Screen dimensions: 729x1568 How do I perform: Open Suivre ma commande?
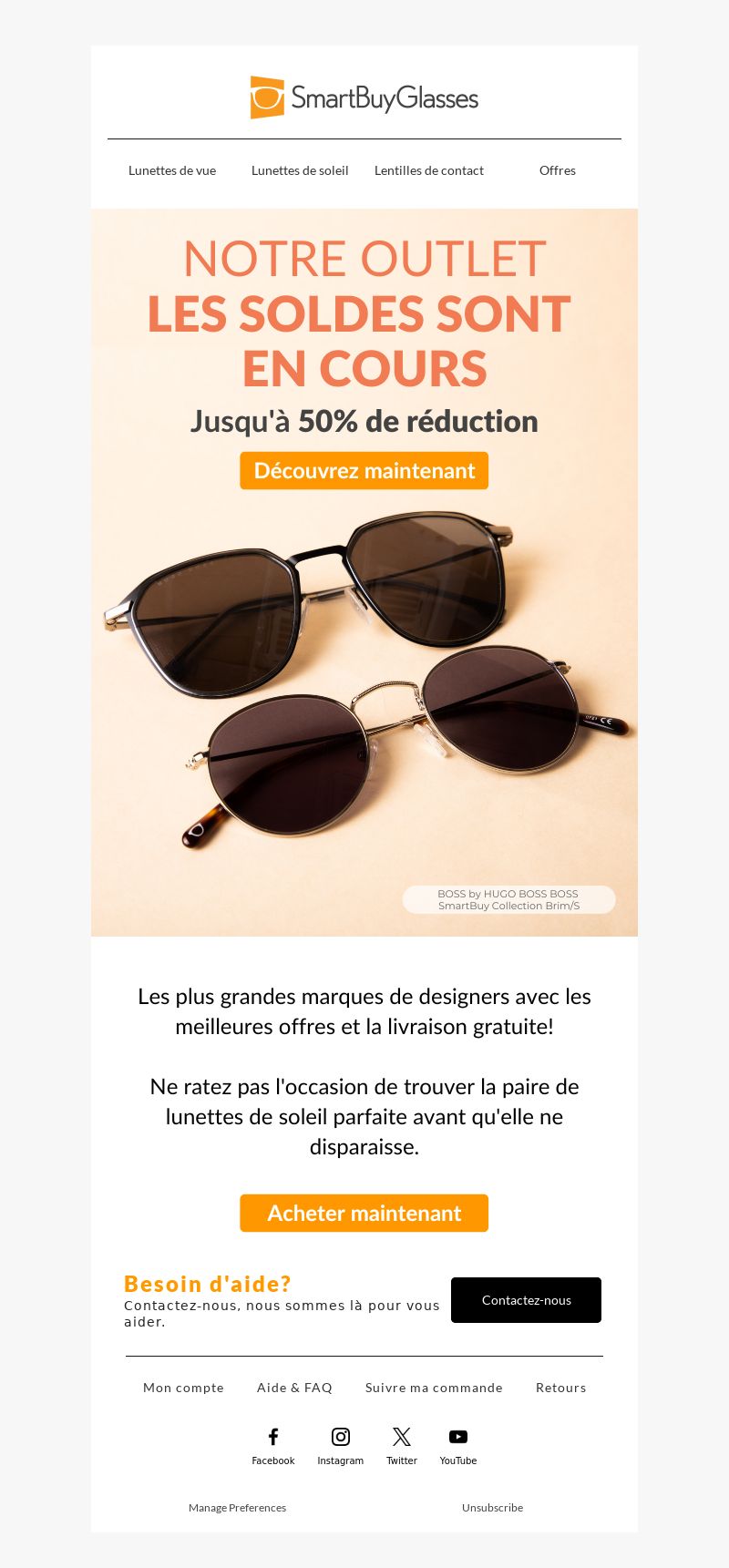(x=434, y=1388)
